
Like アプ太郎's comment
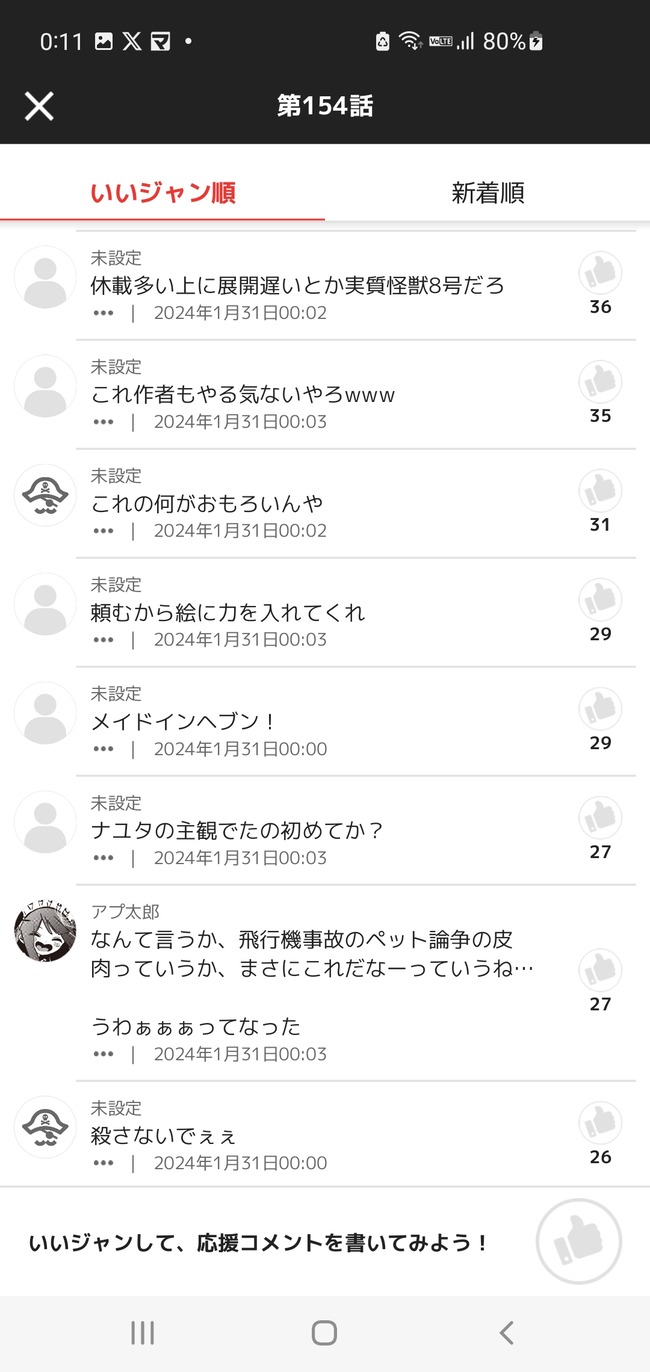(x=600, y=970)
